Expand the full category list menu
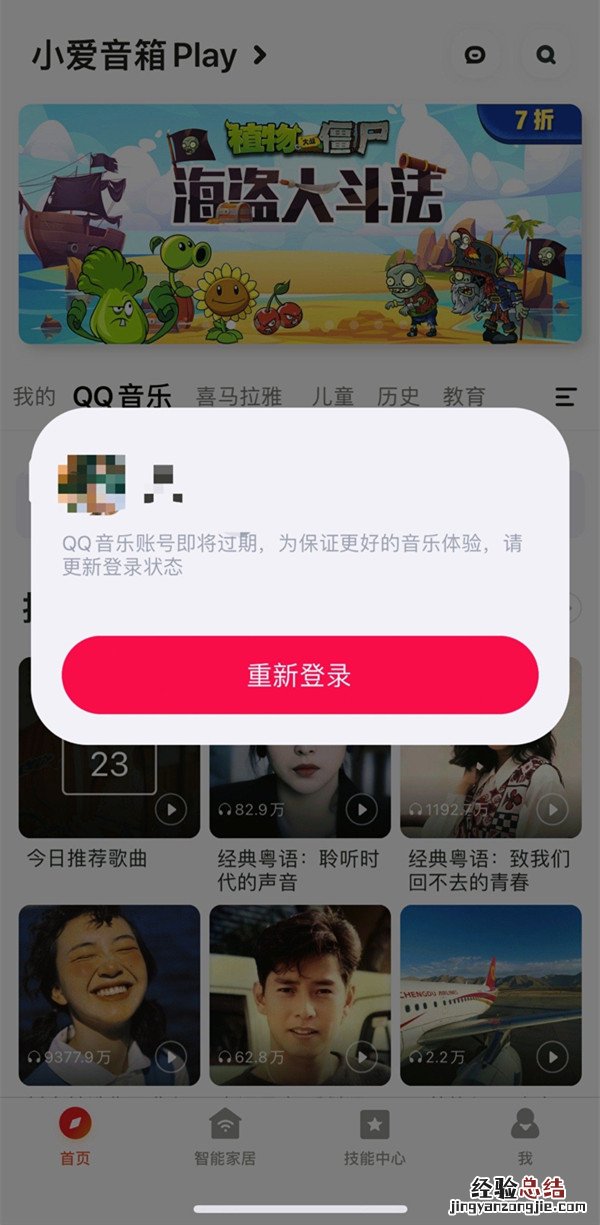The image size is (600, 1225). click(565, 397)
